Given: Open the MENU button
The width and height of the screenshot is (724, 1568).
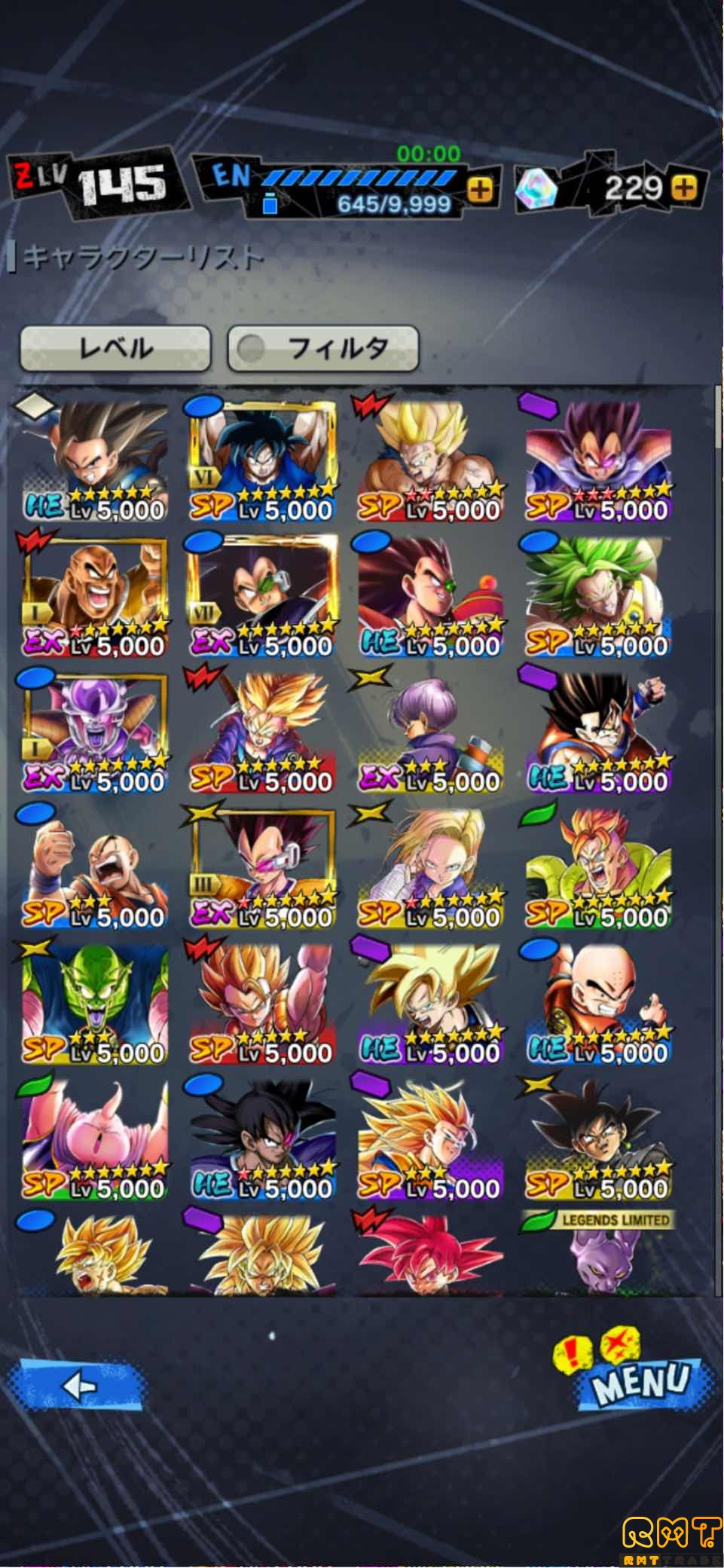Looking at the screenshot, I should [641, 1380].
